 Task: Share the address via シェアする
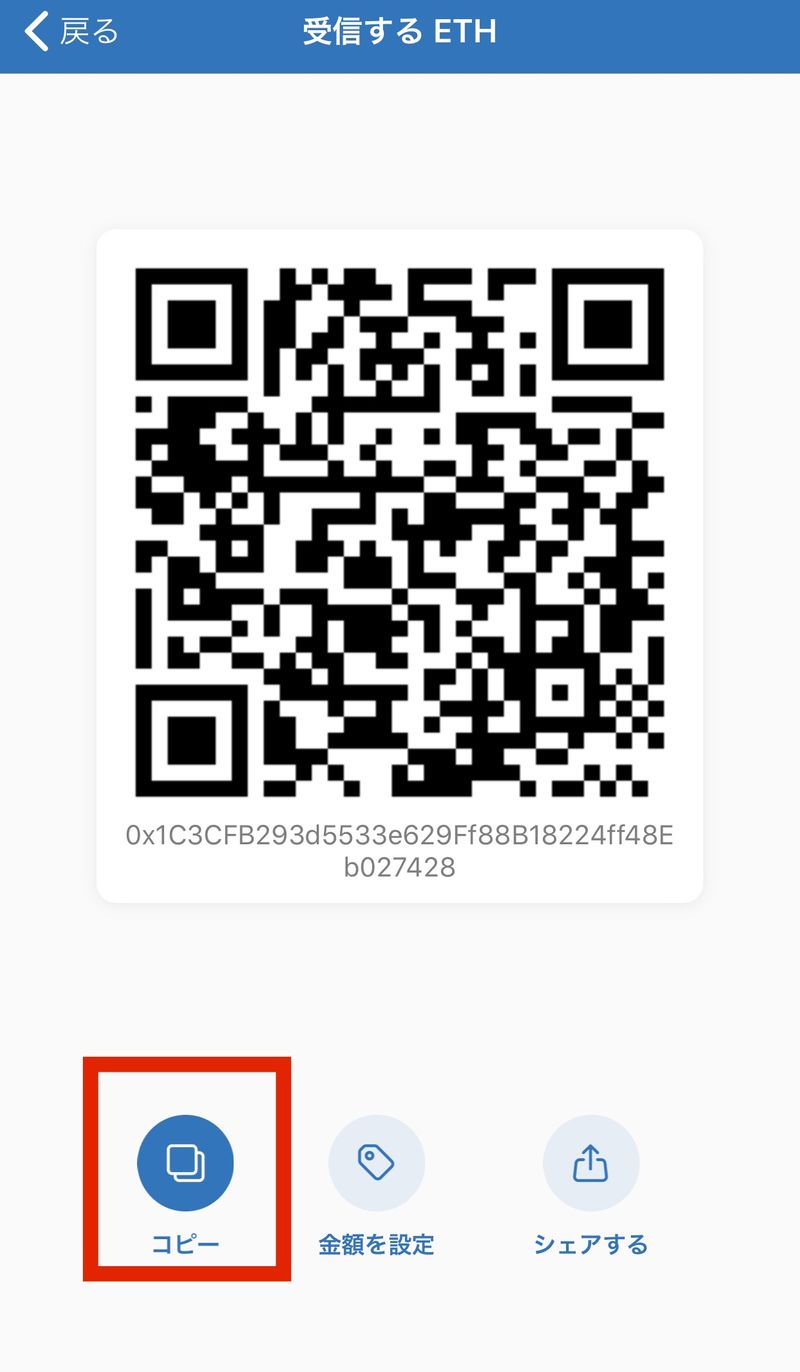(x=590, y=1163)
